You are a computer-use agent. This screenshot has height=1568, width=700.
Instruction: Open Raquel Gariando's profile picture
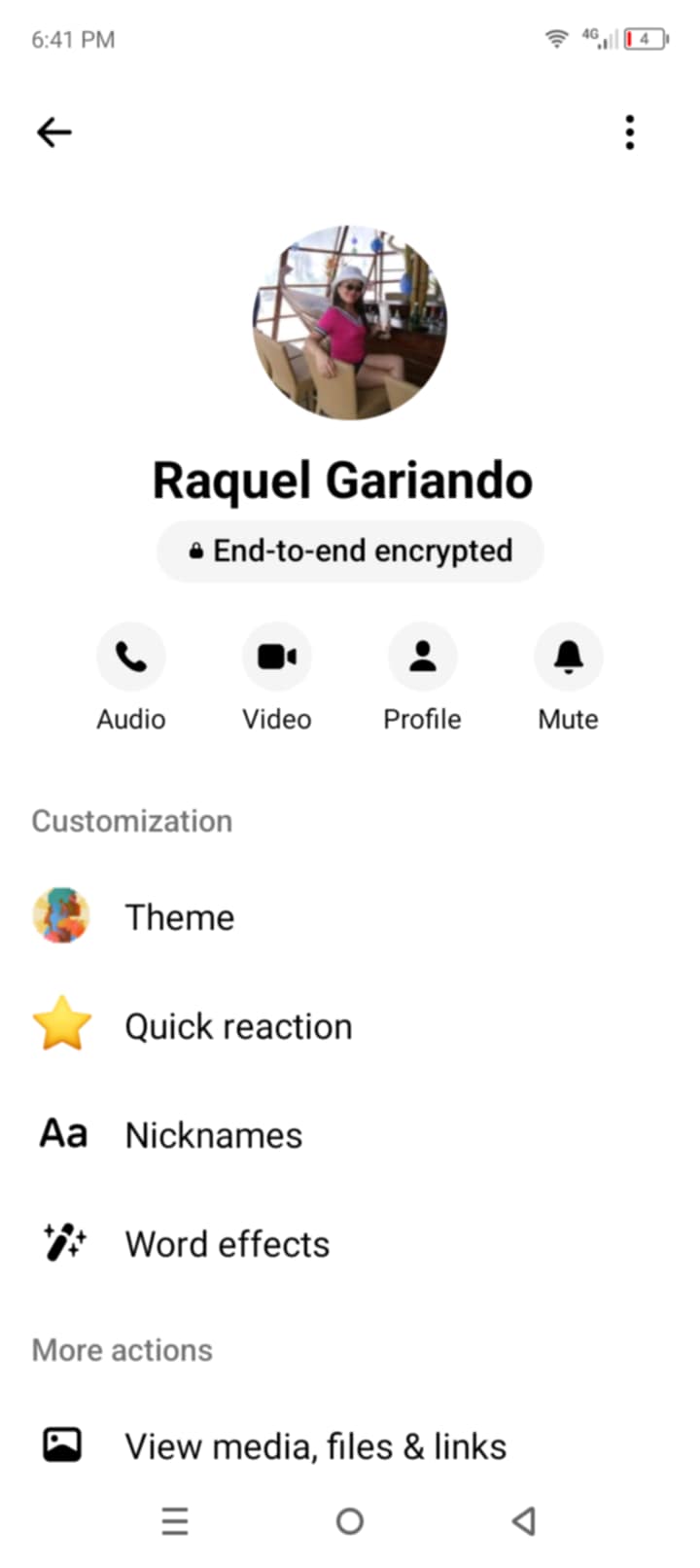(350, 323)
